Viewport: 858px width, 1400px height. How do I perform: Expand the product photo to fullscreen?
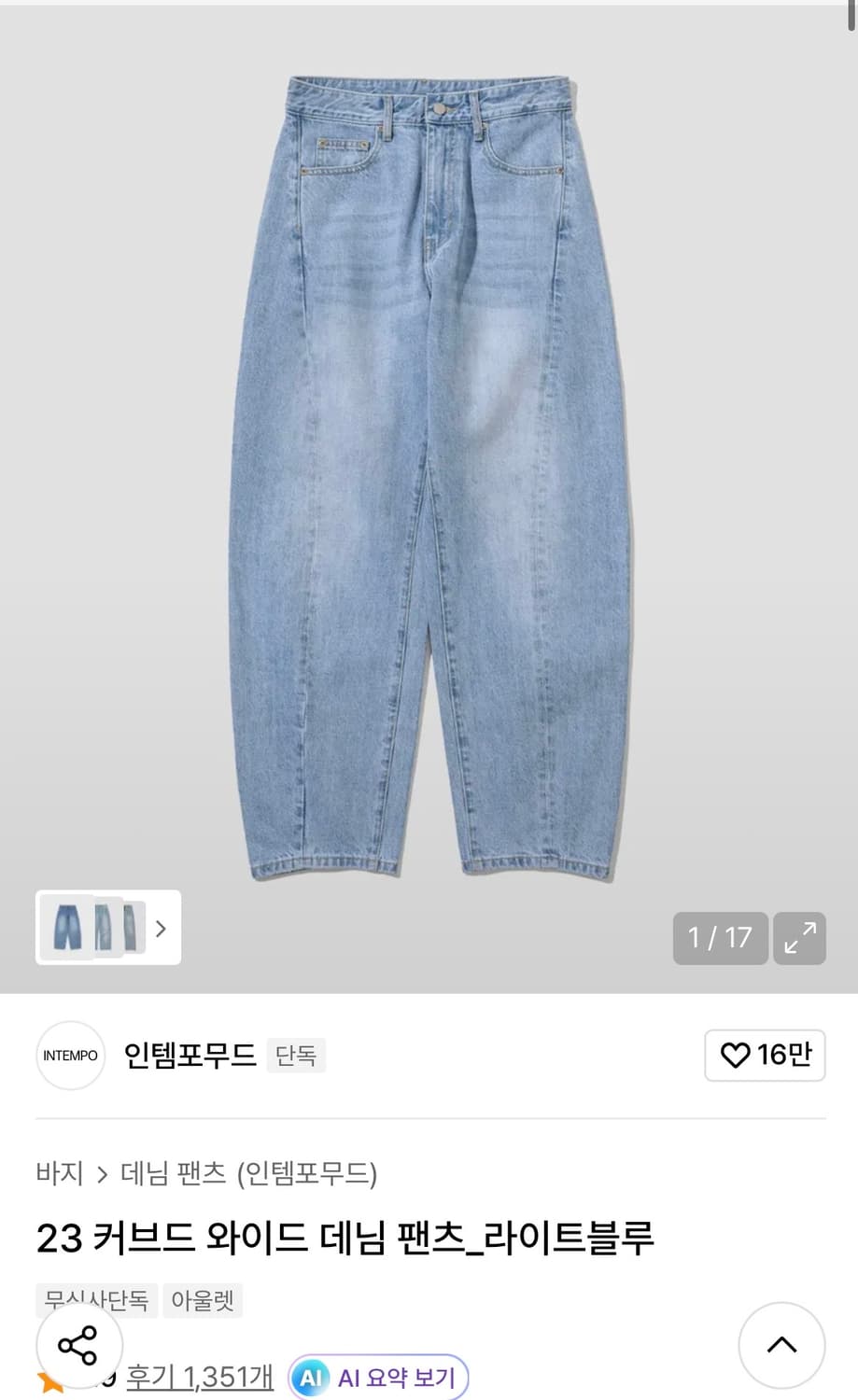(799, 938)
